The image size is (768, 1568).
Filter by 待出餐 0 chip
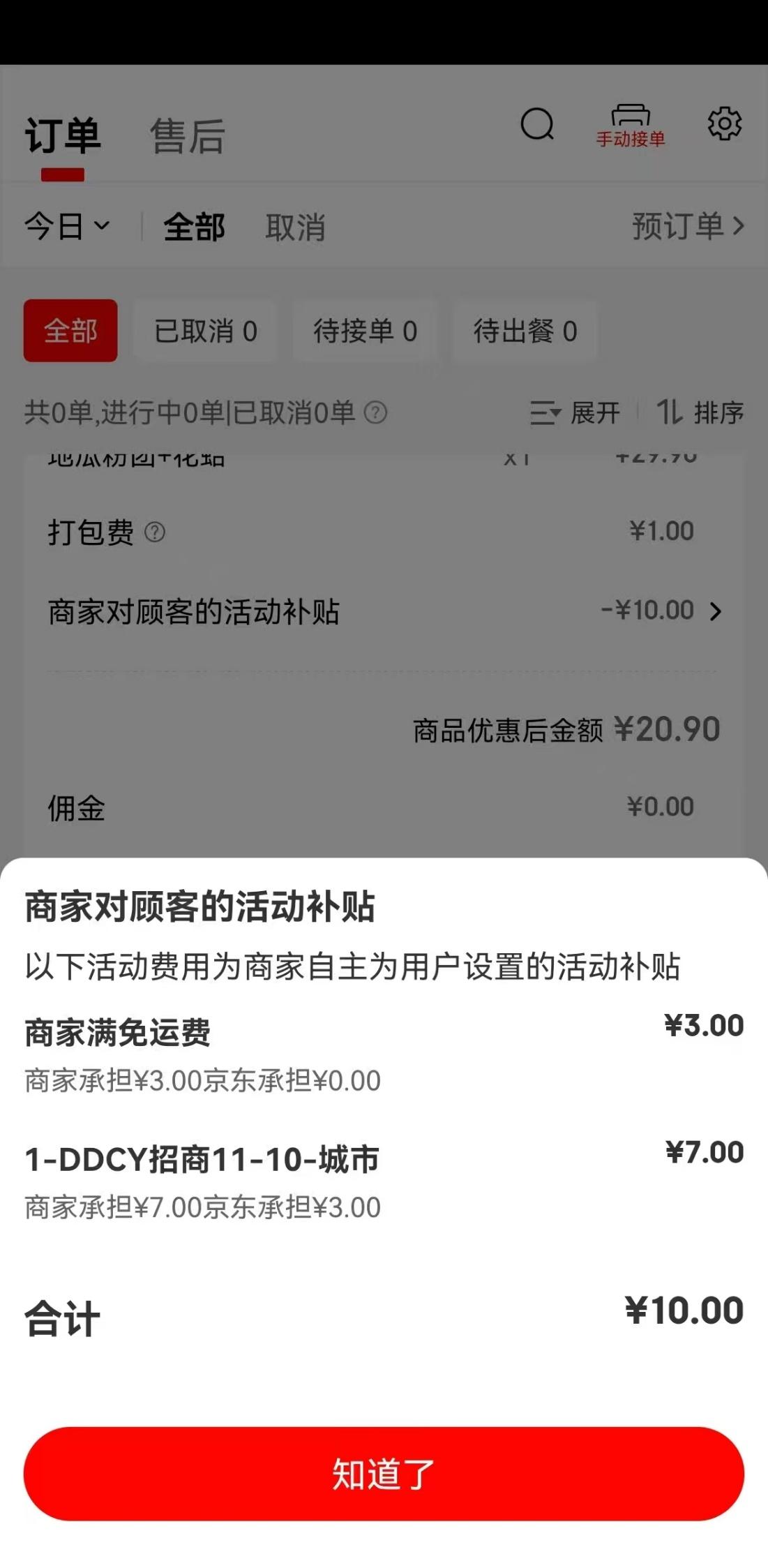[525, 331]
